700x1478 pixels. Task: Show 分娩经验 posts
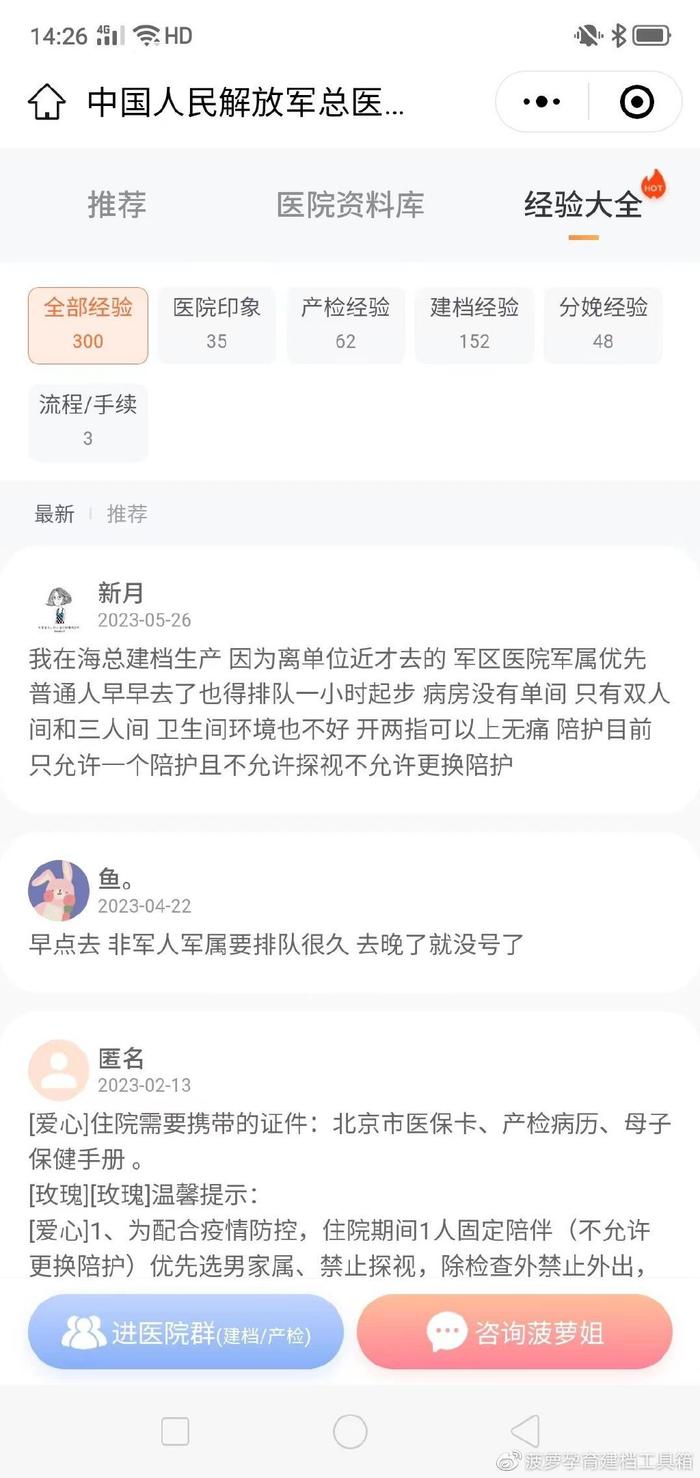(x=603, y=324)
